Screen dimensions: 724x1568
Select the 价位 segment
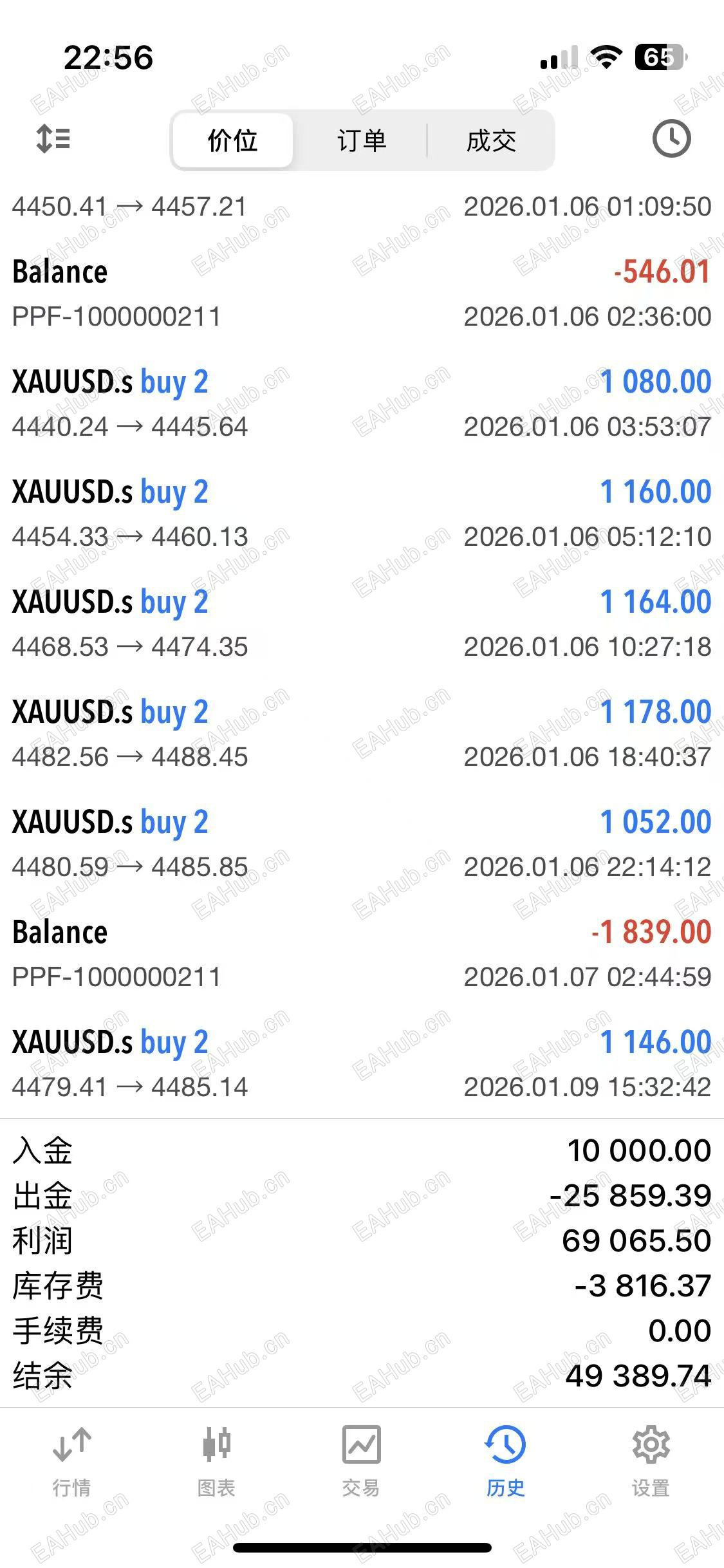(x=233, y=140)
